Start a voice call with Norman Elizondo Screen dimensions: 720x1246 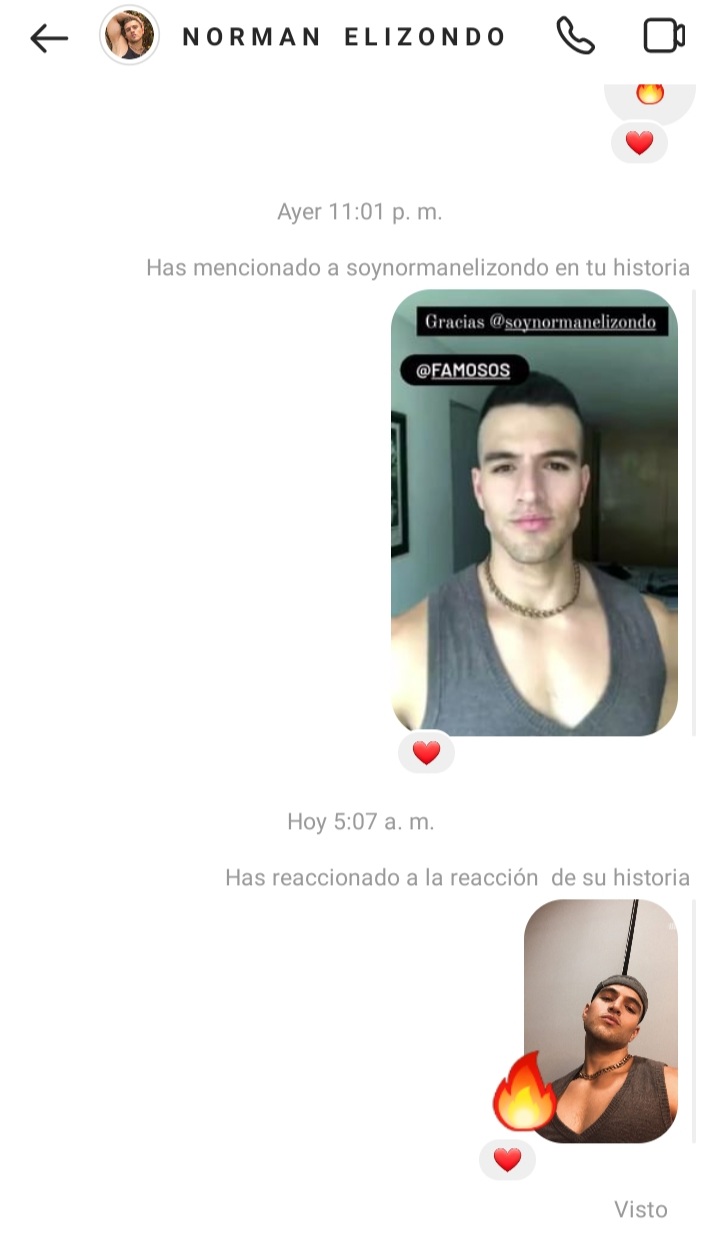point(575,37)
